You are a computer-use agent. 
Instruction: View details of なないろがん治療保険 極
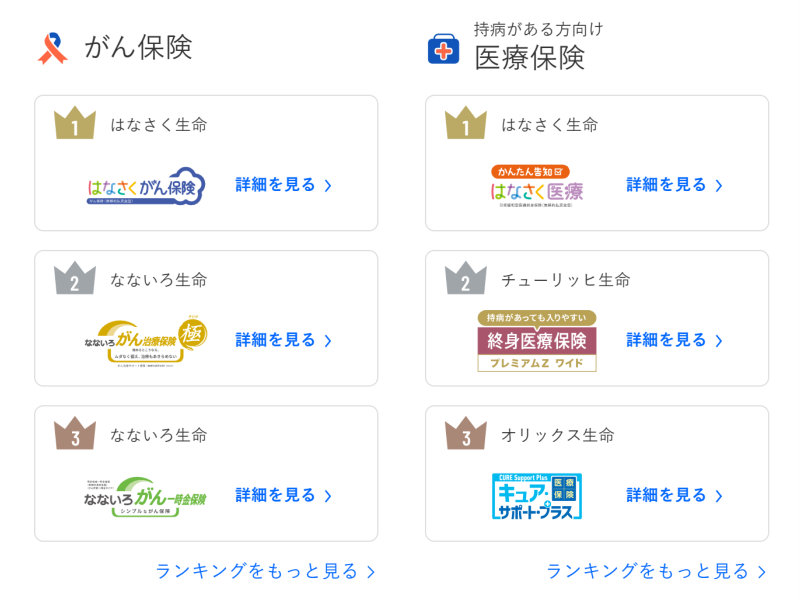[x=283, y=340]
